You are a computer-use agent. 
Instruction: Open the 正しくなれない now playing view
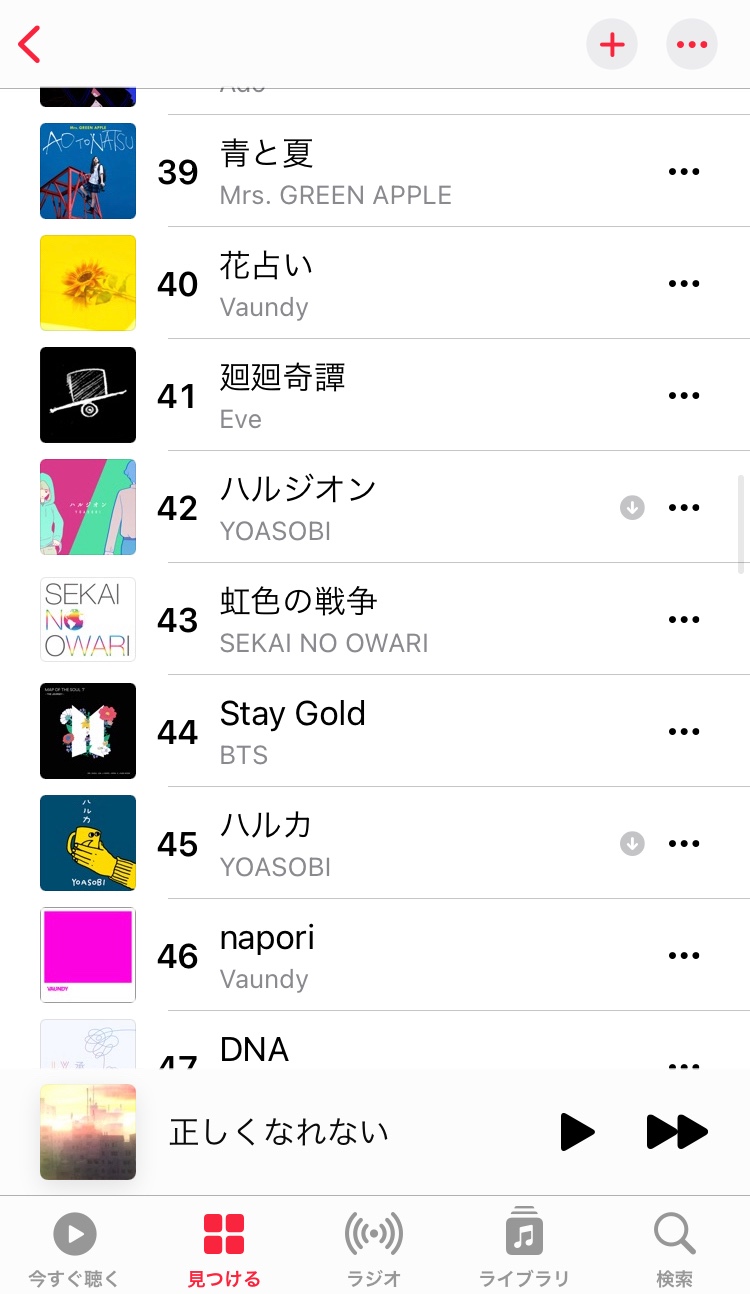point(280,1132)
